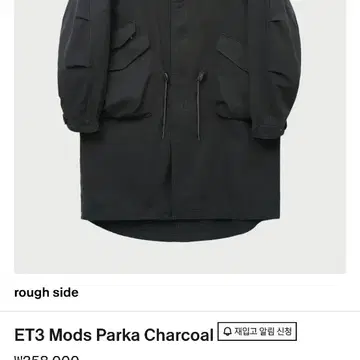This screenshot has height=360, width=360.
Task: Tap the restock alert 재입고 알림 신청 button
Action: 257,331
